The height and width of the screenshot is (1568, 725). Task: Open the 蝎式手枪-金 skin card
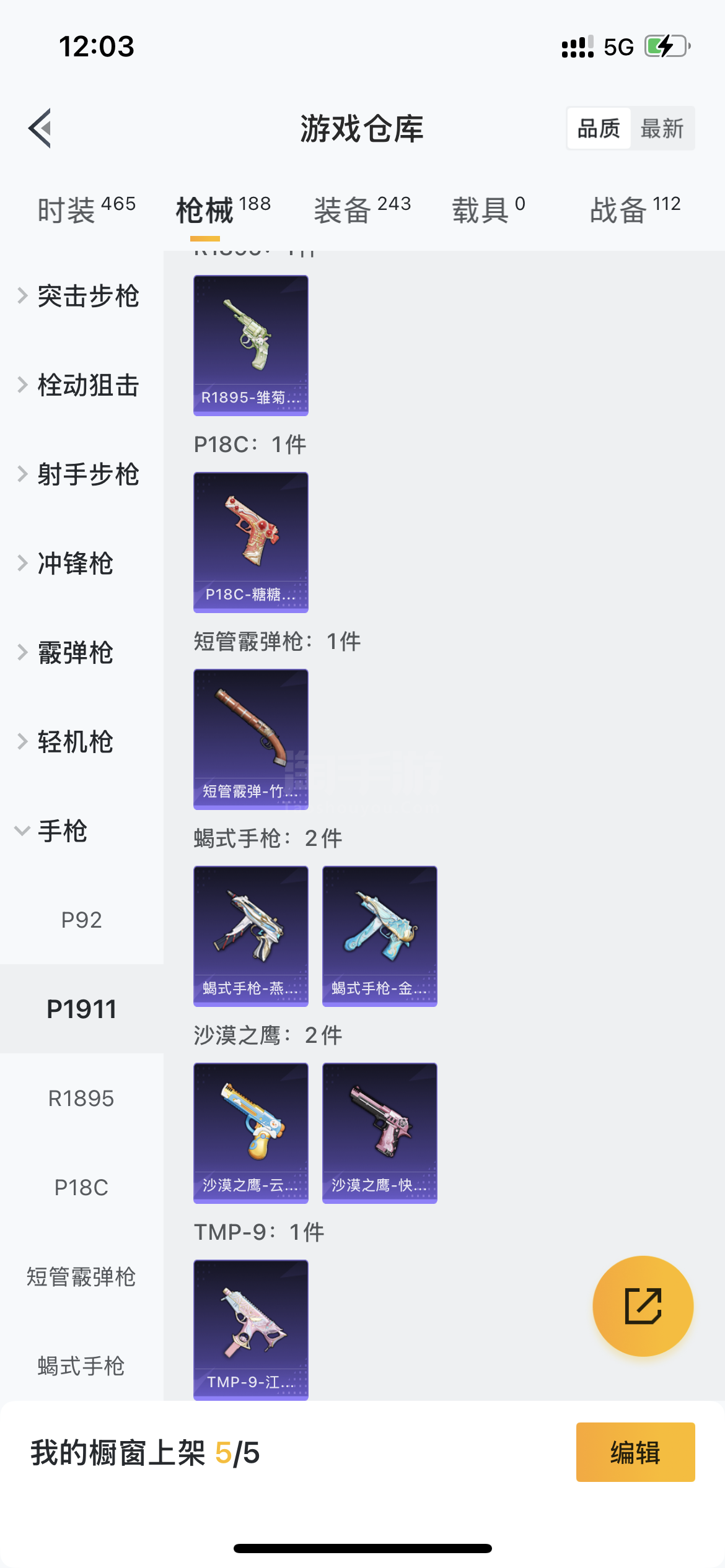click(x=380, y=936)
